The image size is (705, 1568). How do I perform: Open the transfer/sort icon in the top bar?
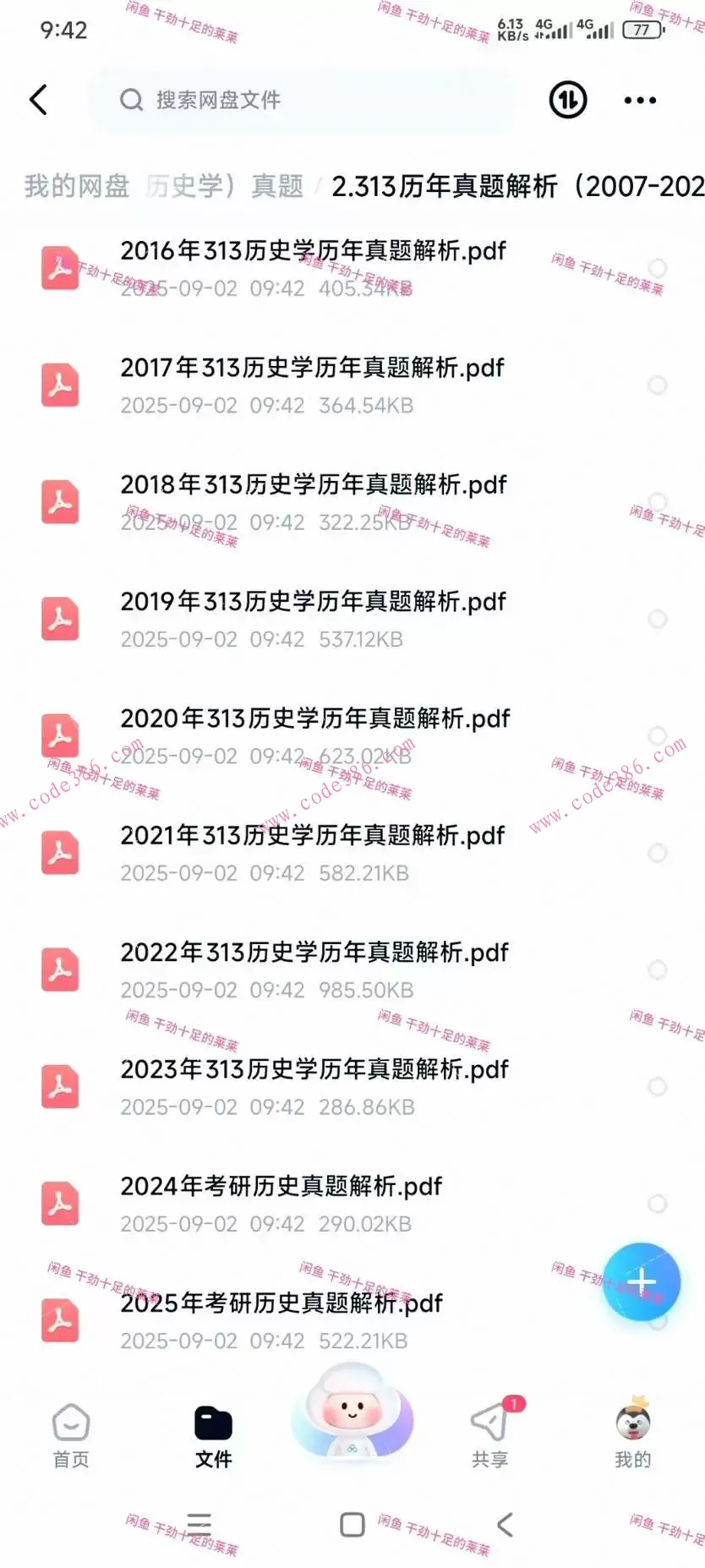pyautogui.click(x=566, y=100)
